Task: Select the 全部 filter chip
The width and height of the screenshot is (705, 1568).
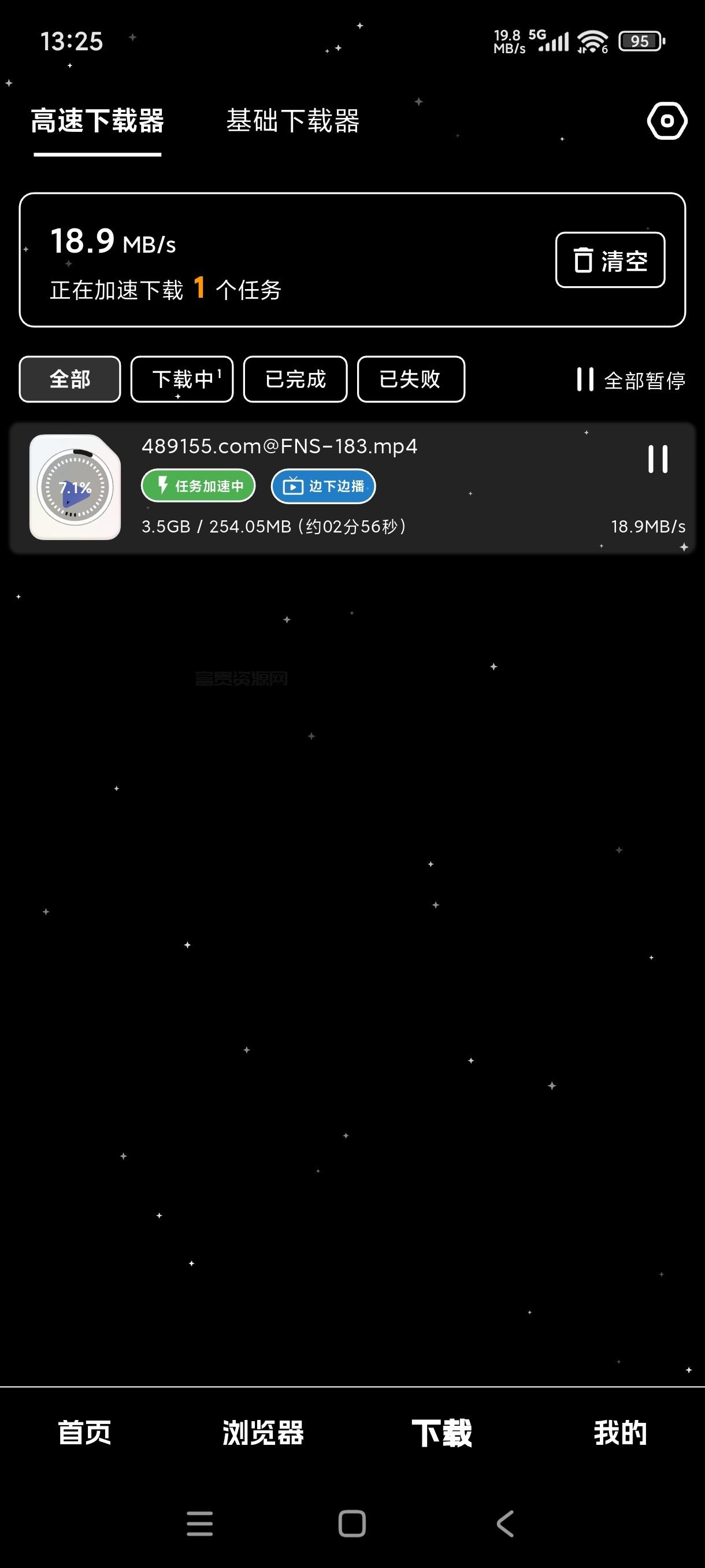Action: click(x=70, y=379)
